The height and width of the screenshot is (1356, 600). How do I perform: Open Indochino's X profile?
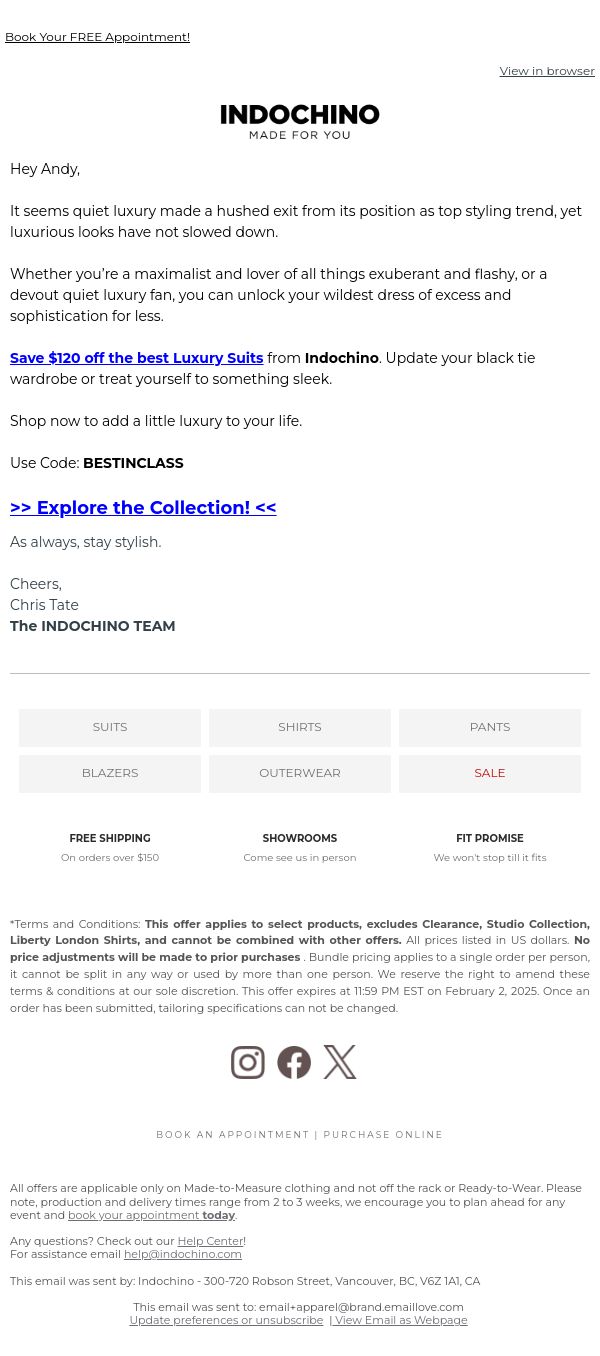(x=340, y=1062)
